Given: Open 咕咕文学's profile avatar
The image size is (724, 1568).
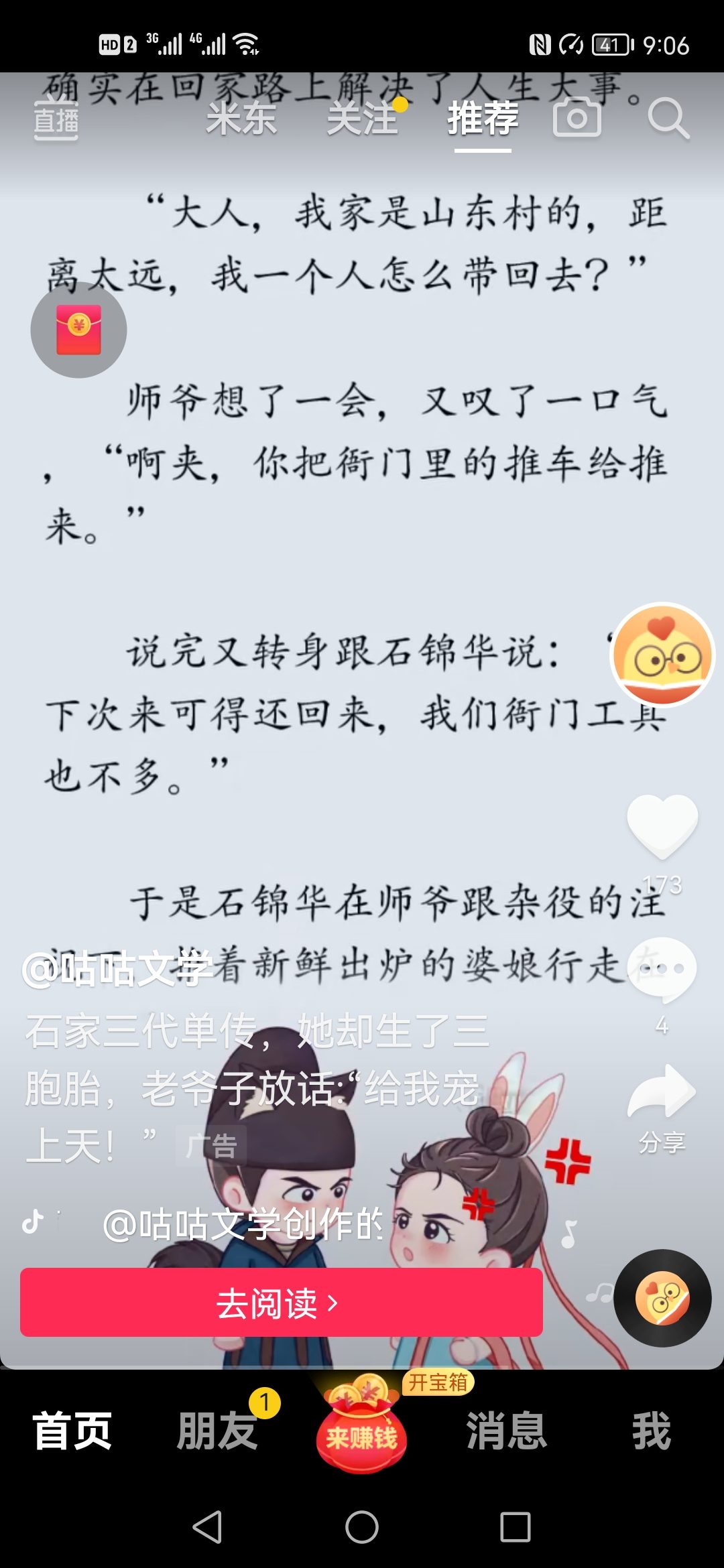Looking at the screenshot, I should tap(662, 654).
